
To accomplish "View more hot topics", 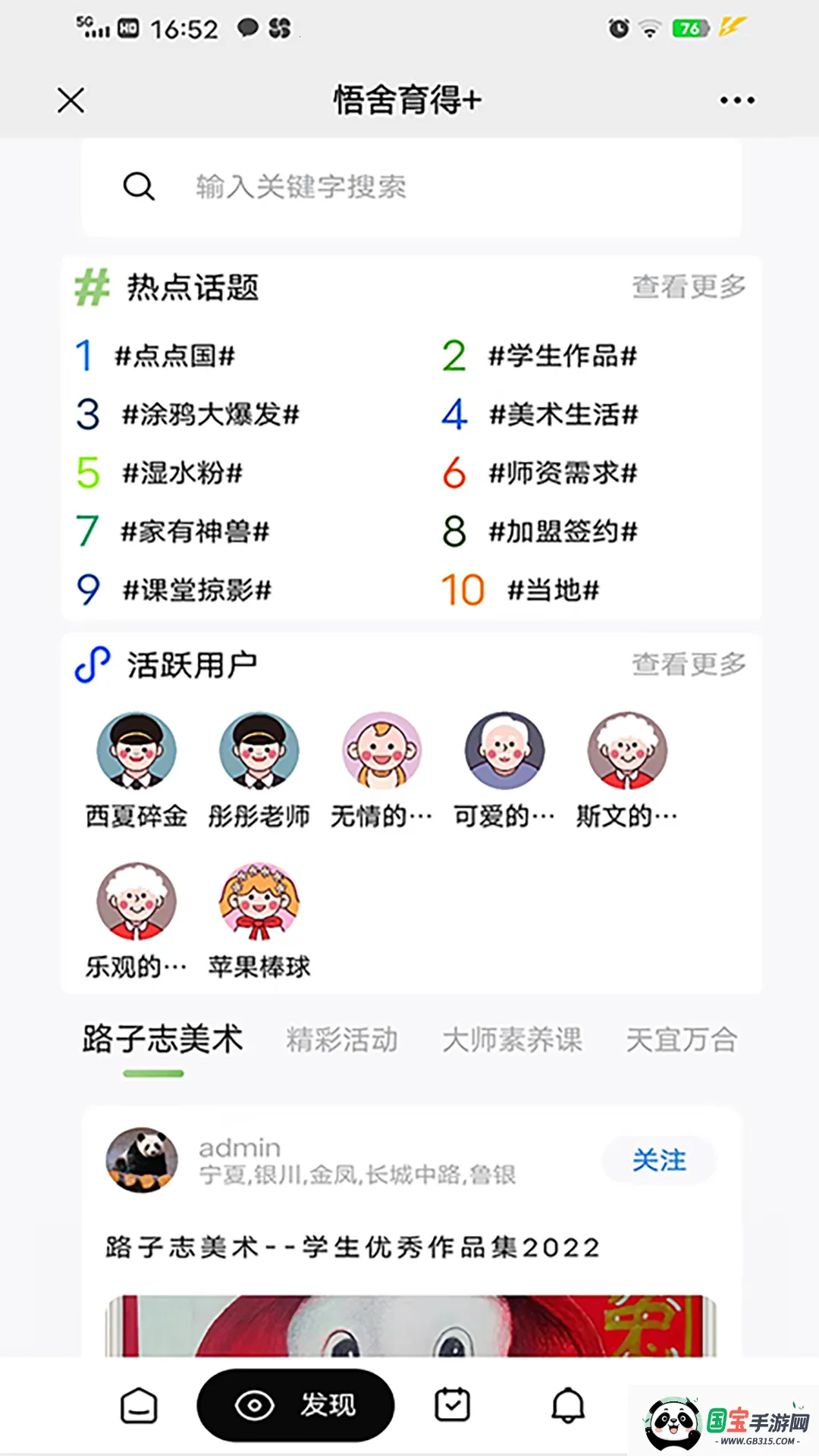I will (689, 287).
